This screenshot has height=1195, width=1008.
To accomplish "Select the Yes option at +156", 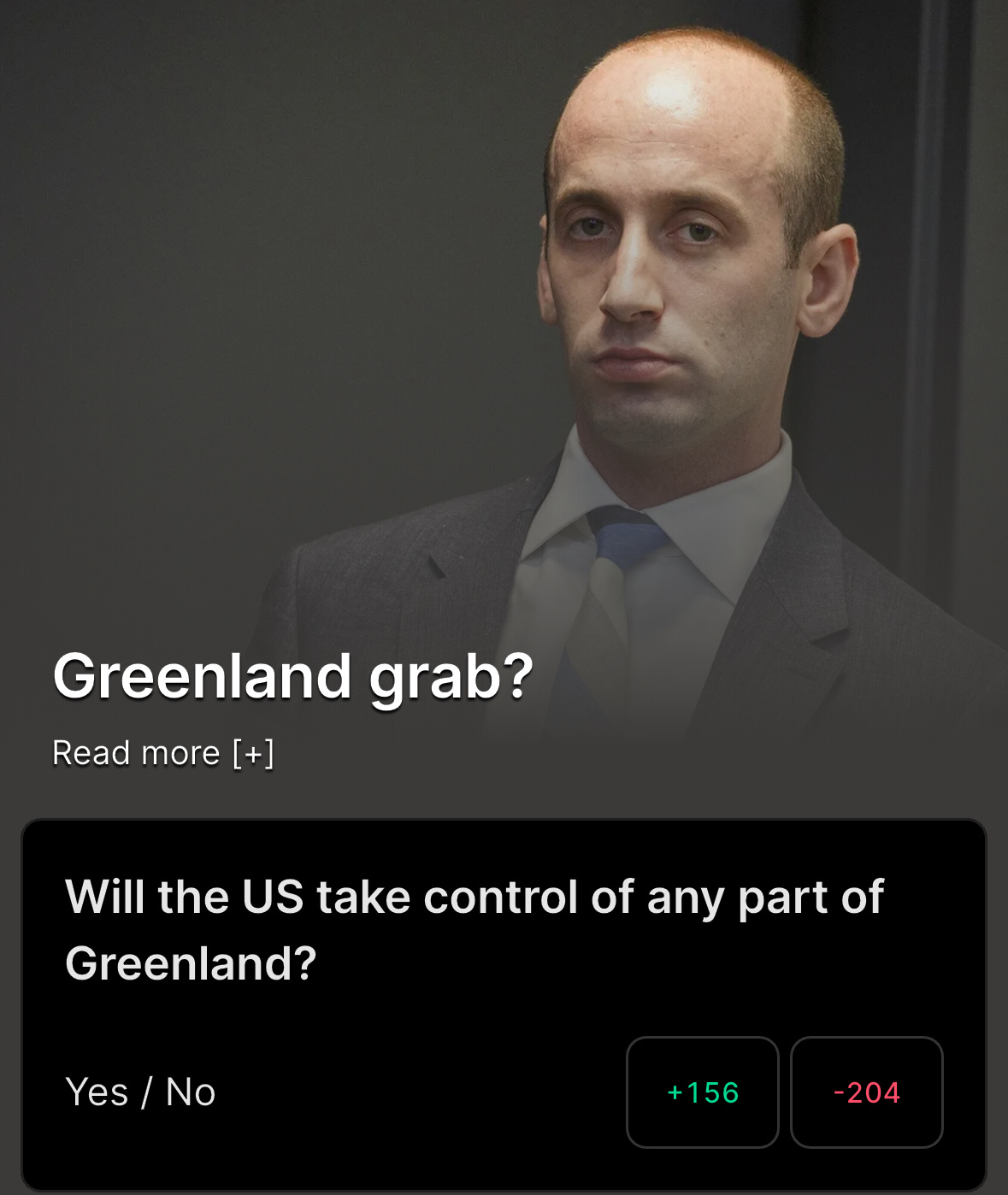I will (x=702, y=1092).
